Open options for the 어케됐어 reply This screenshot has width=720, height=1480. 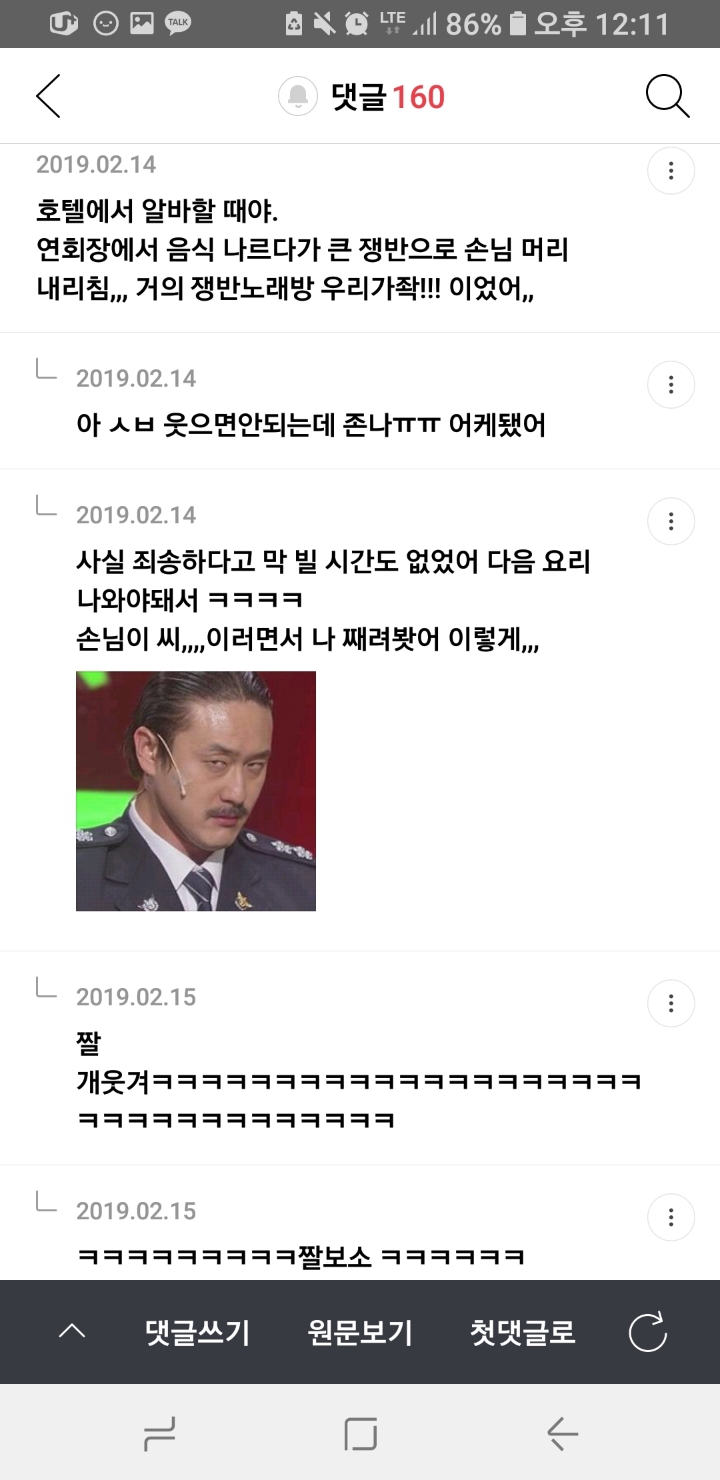coord(671,385)
